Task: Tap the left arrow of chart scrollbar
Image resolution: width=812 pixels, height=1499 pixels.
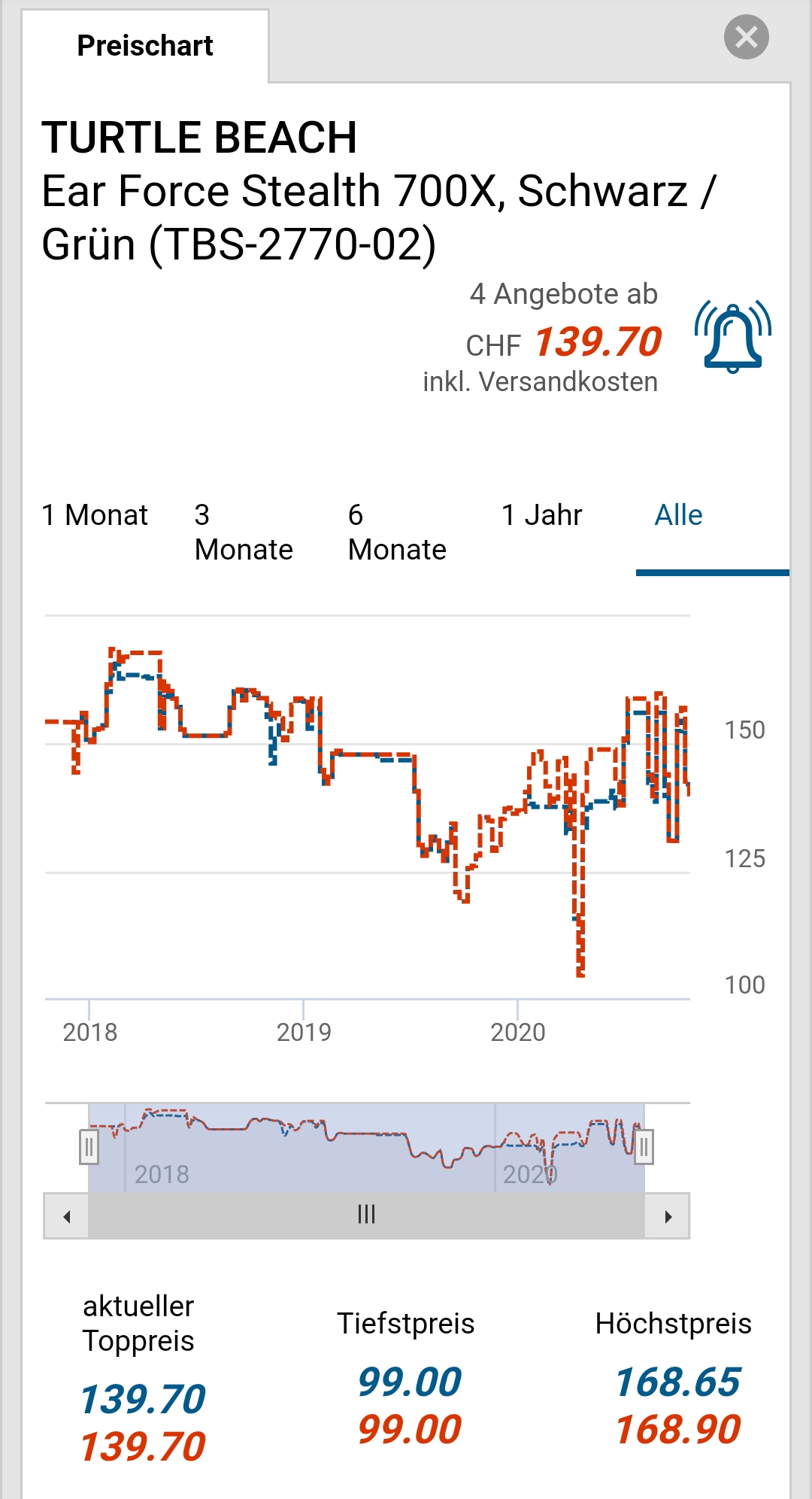Action: pyautogui.click(x=67, y=1216)
